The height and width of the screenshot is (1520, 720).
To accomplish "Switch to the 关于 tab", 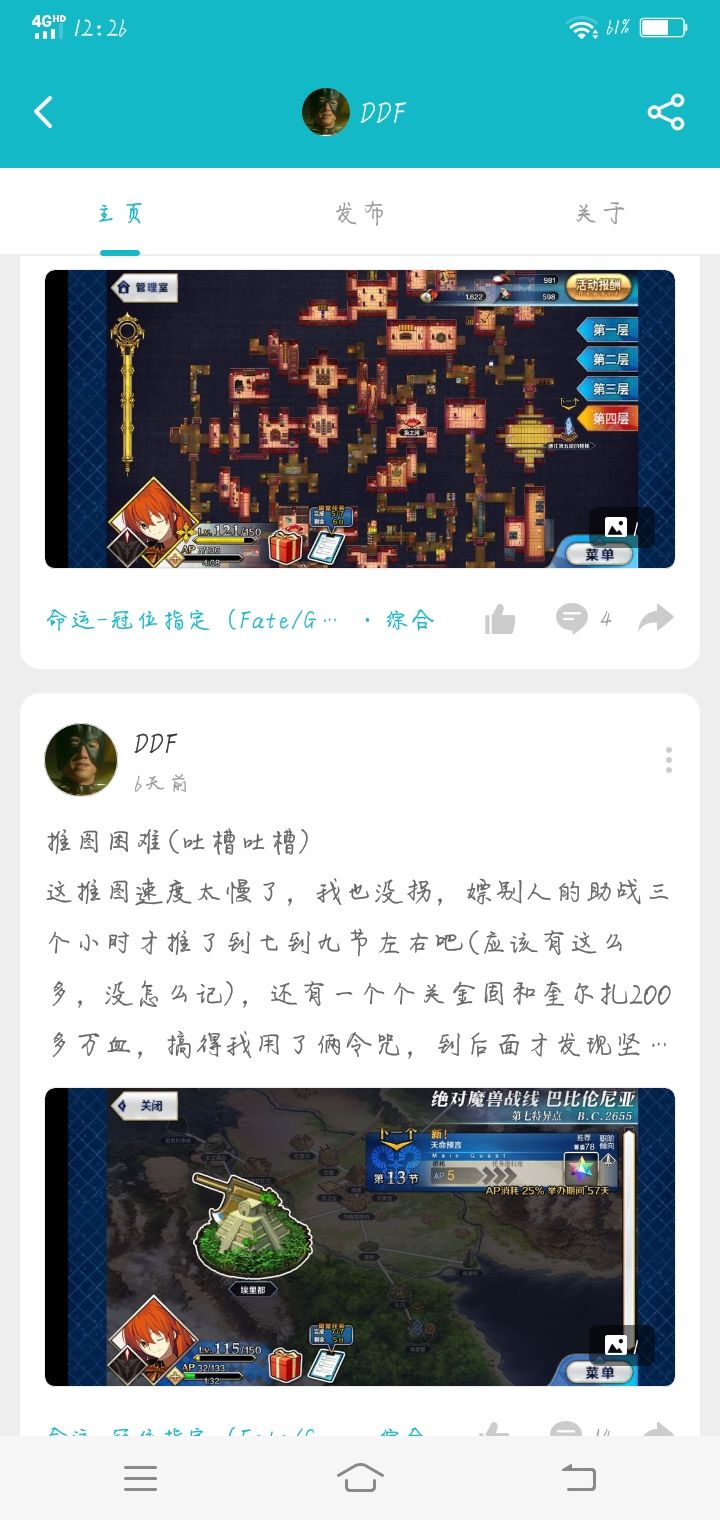I will 598,212.
